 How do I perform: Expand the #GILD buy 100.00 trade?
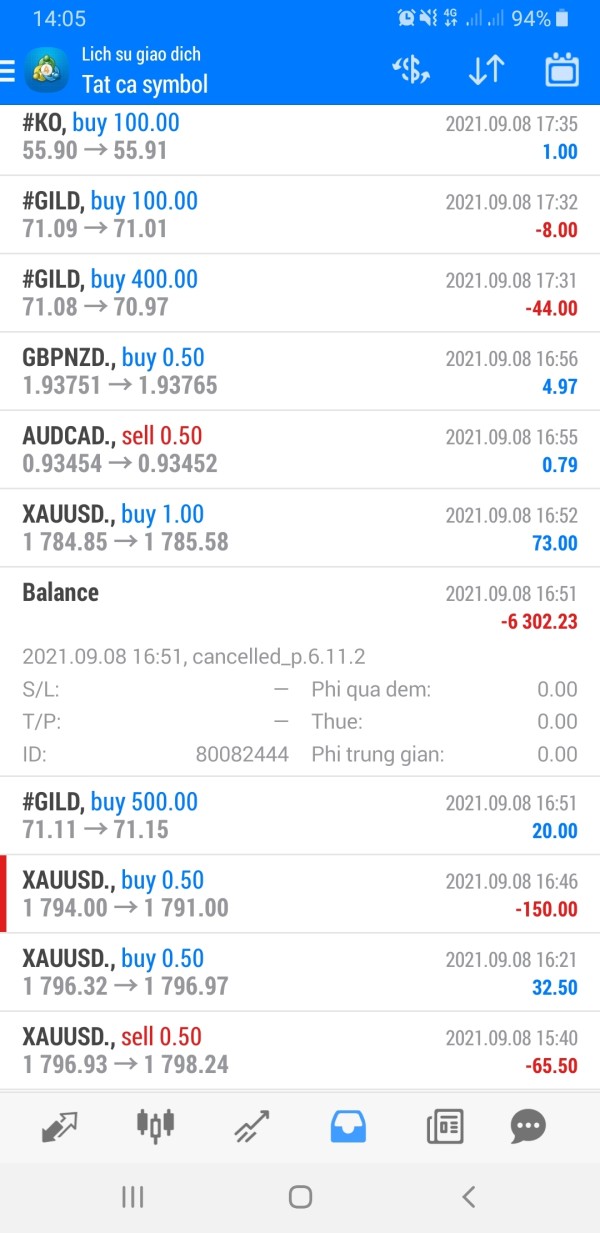coord(300,215)
